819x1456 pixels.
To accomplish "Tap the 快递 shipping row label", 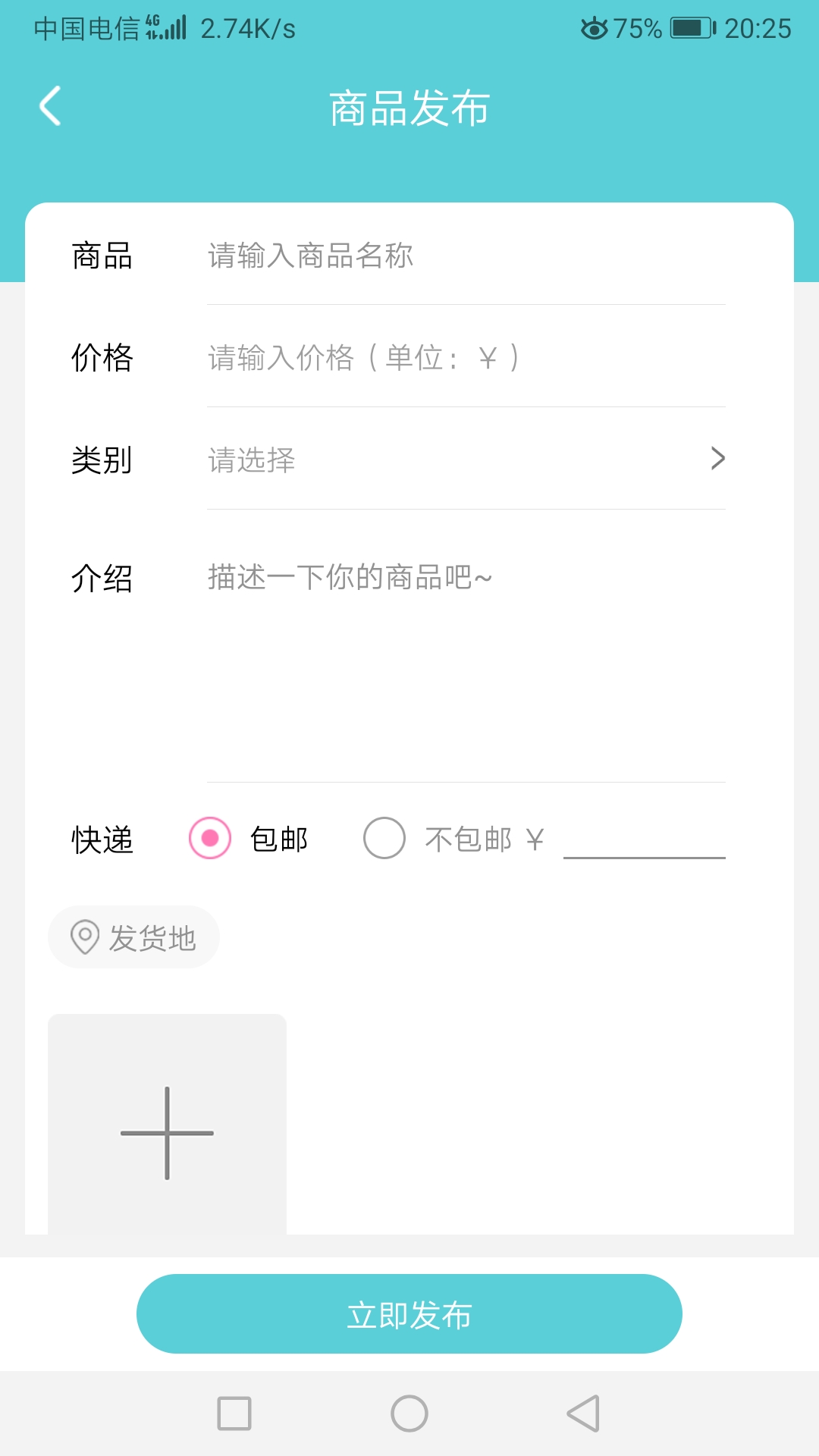I will tap(102, 838).
